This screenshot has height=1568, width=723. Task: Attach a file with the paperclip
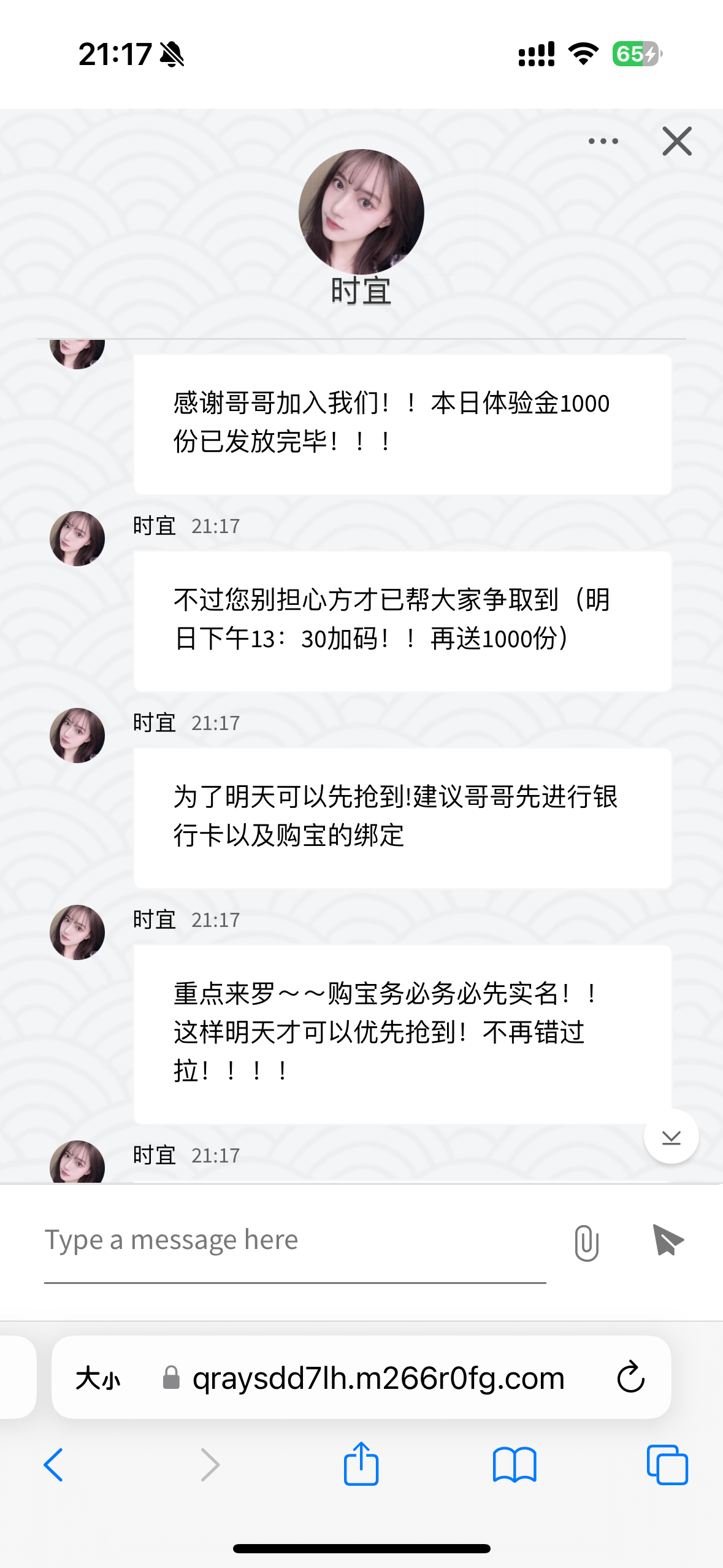[586, 1242]
